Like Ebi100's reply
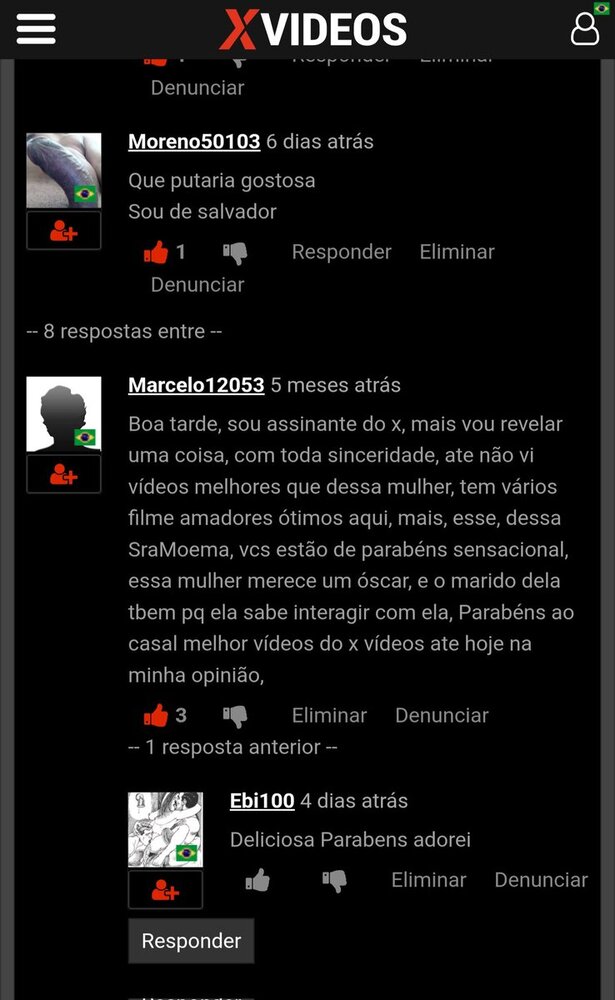Image resolution: width=615 pixels, height=1000 pixels. tap(258, 880)
